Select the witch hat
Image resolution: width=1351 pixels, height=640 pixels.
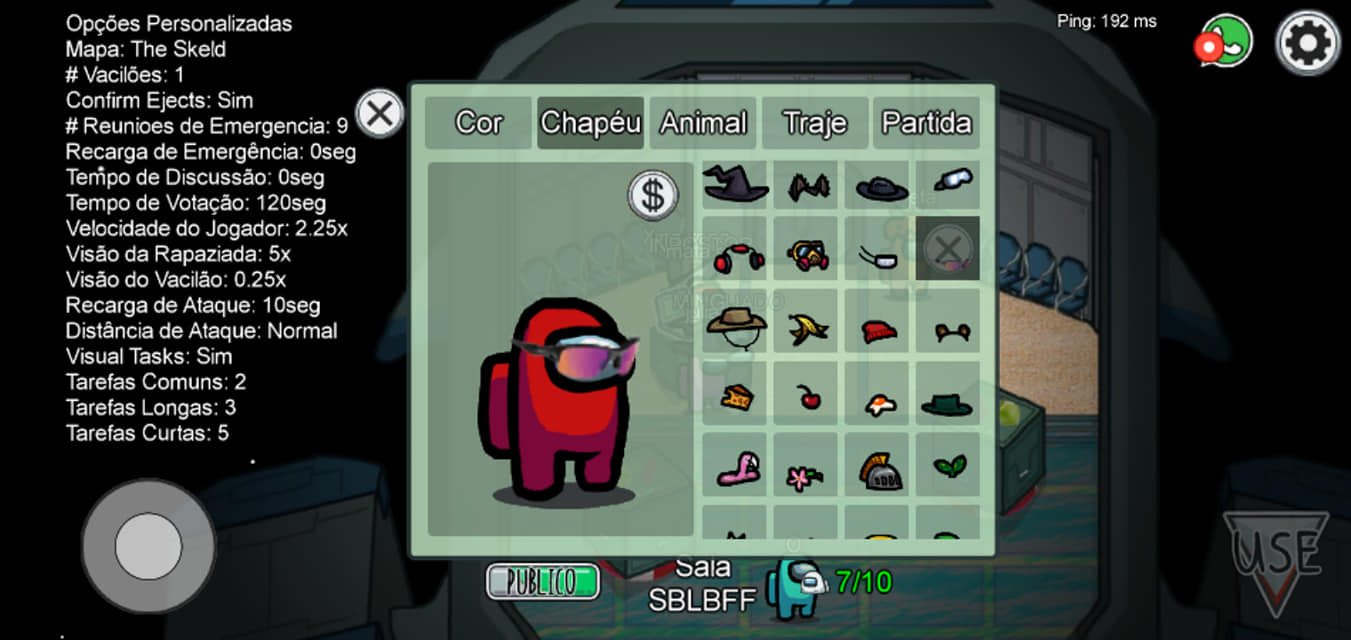click(x=735, y=185)
